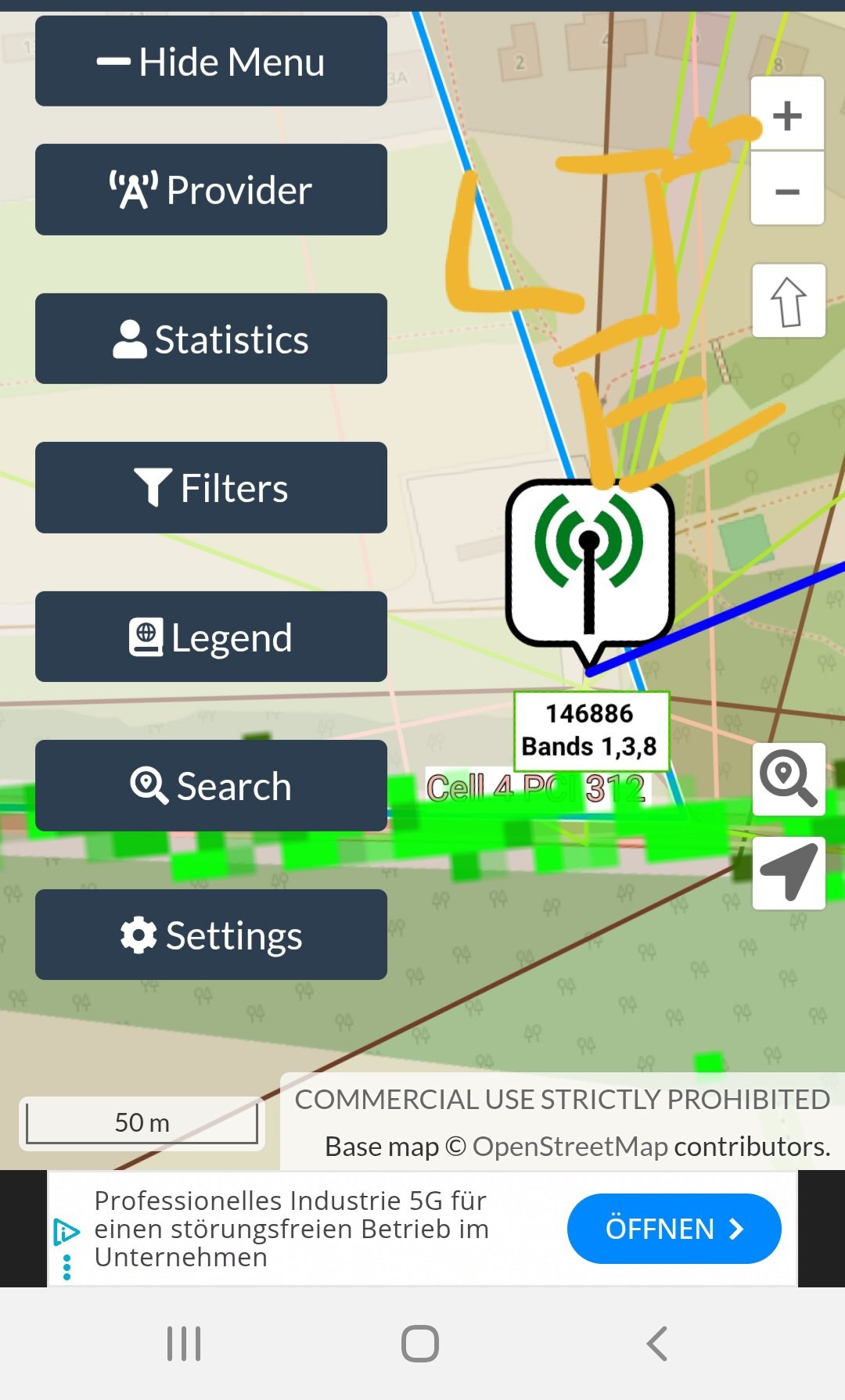Tap ÖFFNEN on the 5G ad
The width and height of the screenshot is (845, 1400).
674,1229
